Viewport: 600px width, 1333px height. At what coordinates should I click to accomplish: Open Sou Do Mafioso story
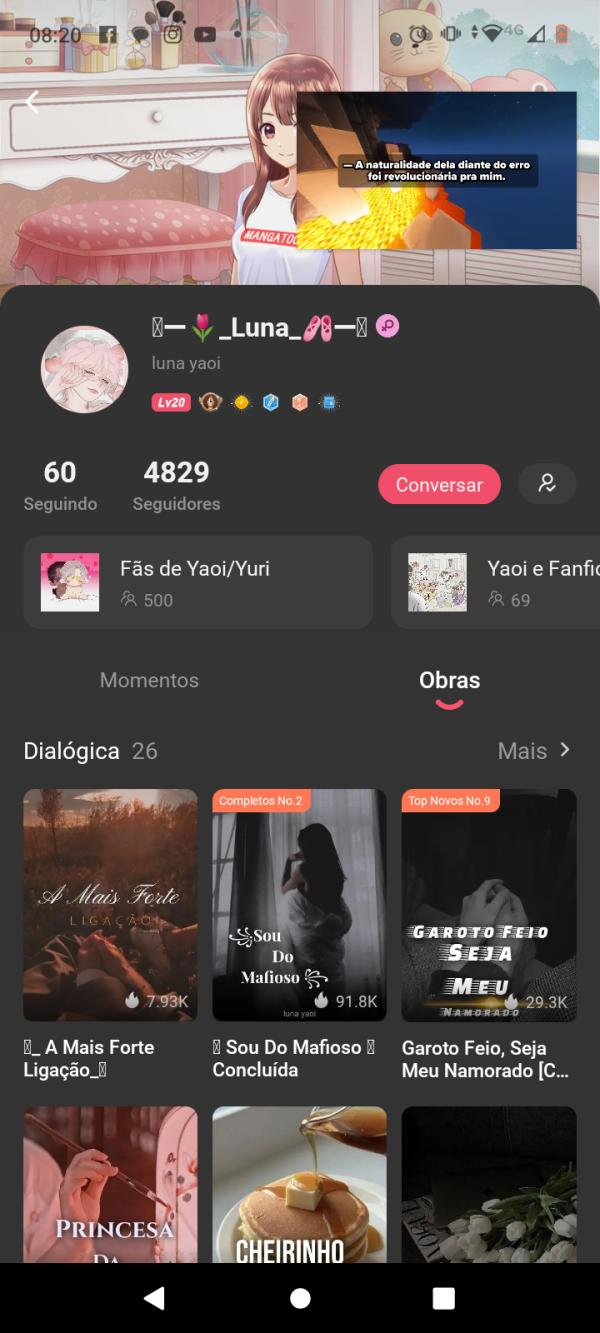tap(299, 905)
